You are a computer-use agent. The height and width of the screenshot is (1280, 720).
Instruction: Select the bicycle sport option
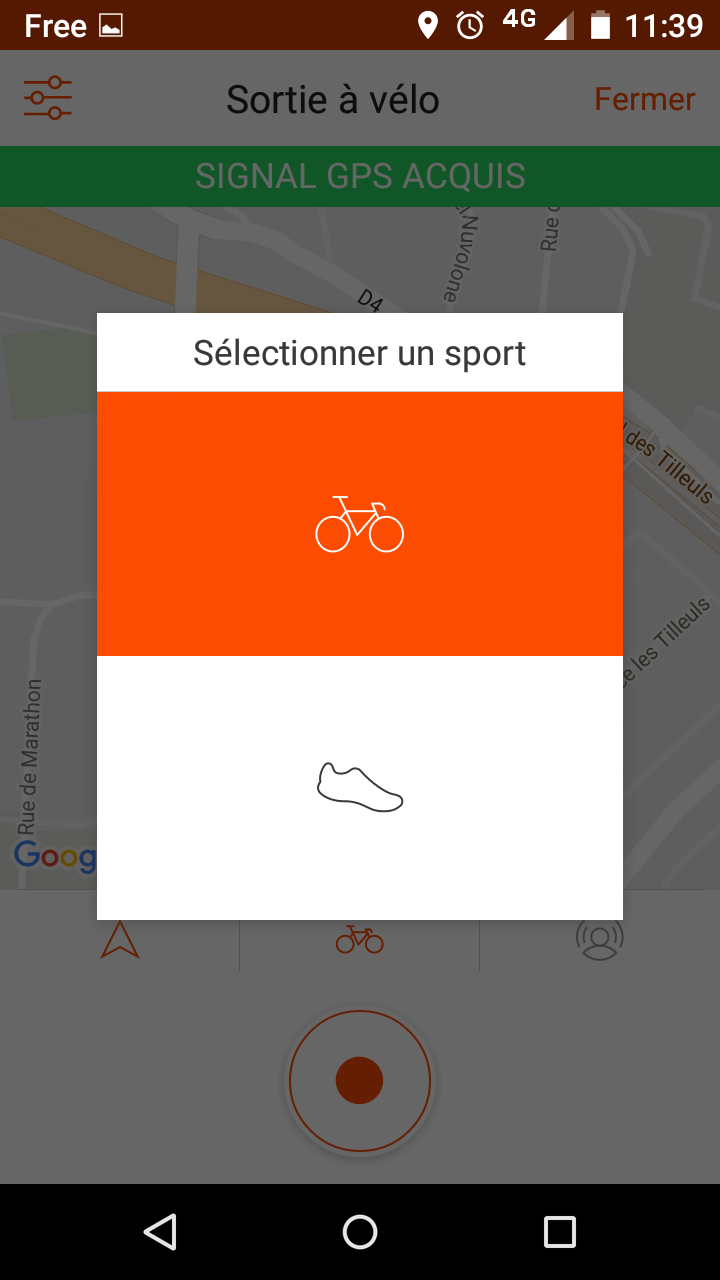360,524
